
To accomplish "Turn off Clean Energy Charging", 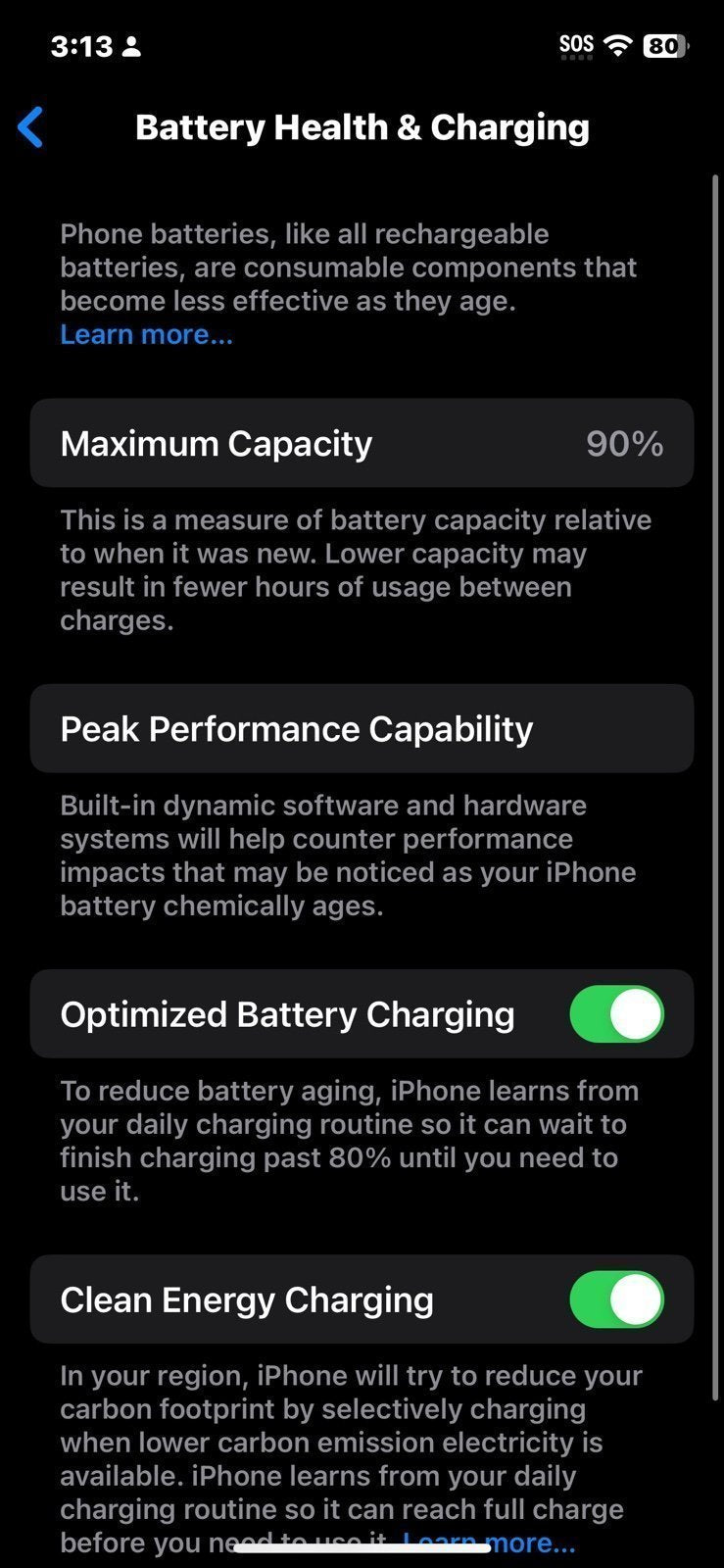I will click(616, 1299).
